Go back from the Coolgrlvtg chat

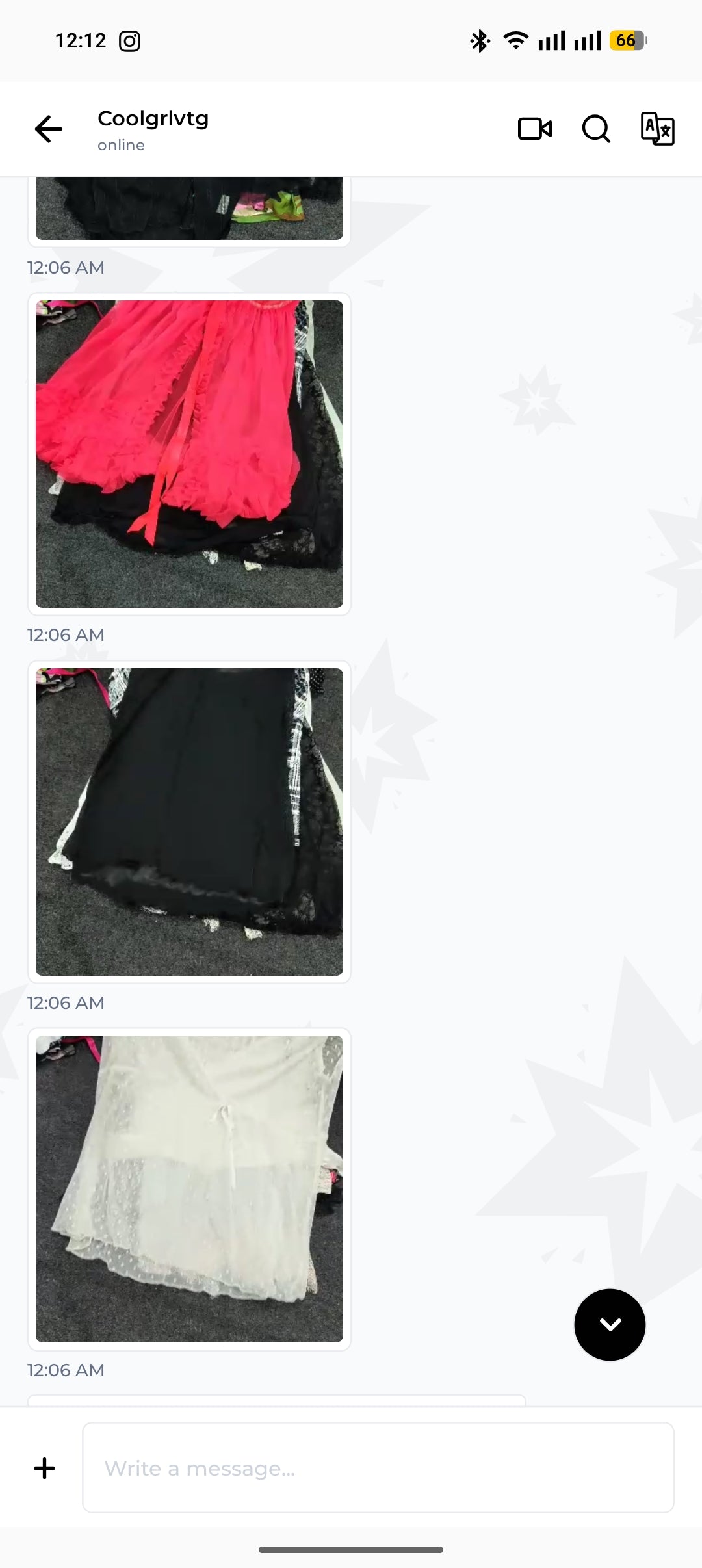tap(49, 129)
